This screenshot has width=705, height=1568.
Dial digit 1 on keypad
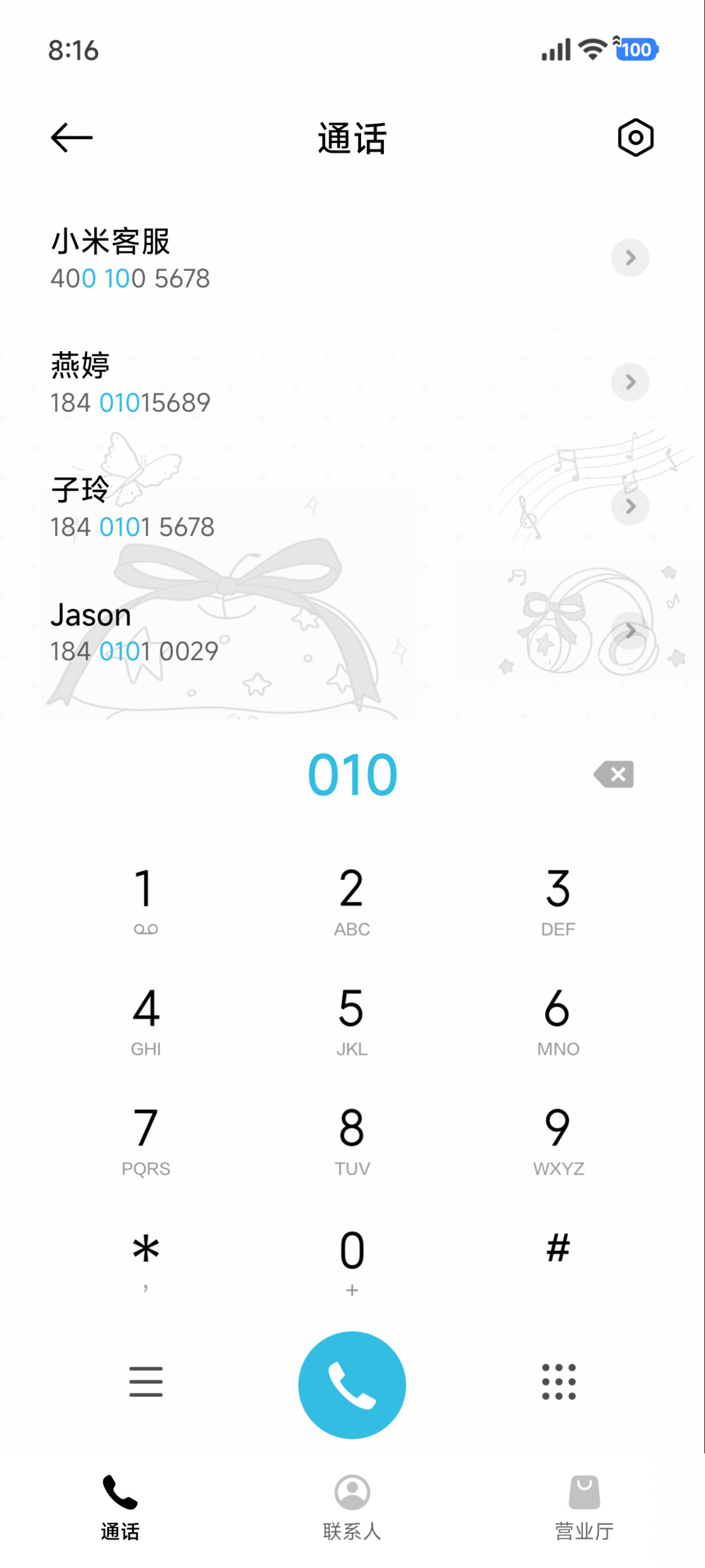coord(146,901)
